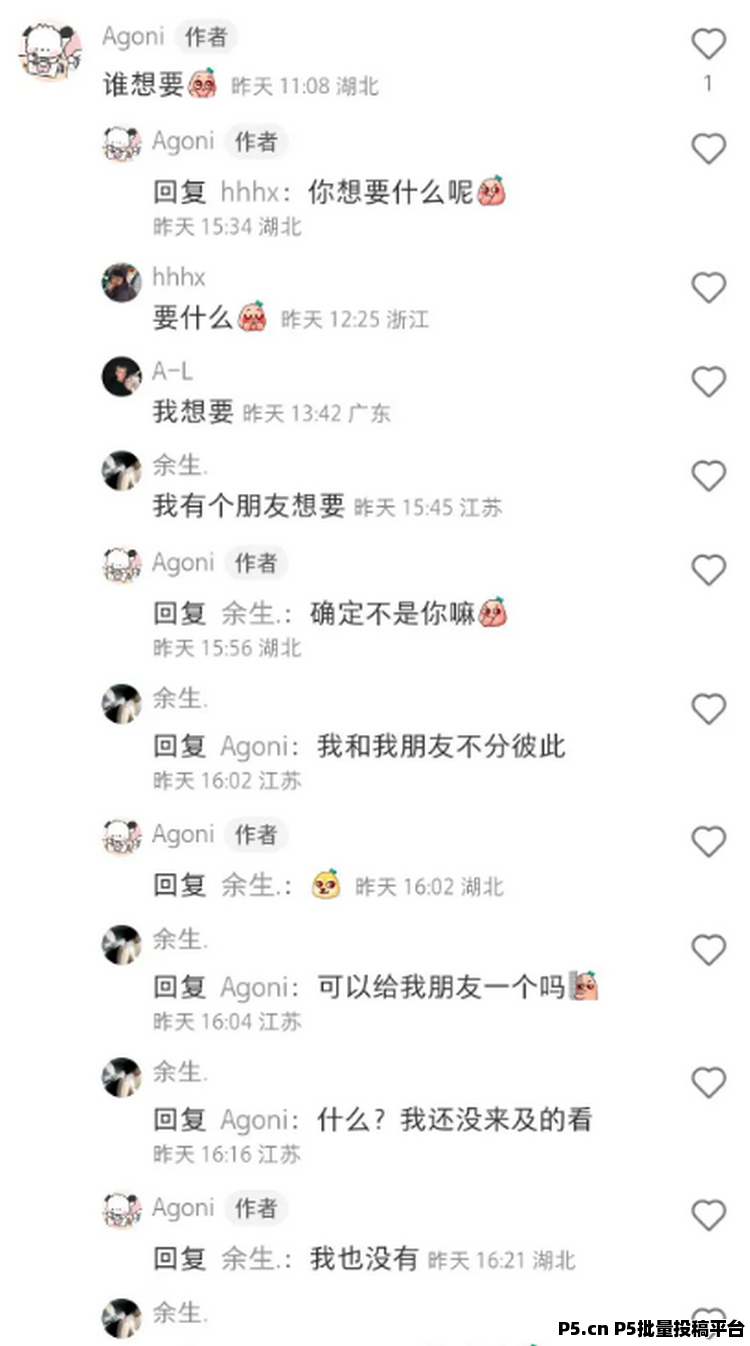The width and height of the screenshot is (750, 1346).
Task: Open hhhx's profile avatar
Action: (122, 282)
